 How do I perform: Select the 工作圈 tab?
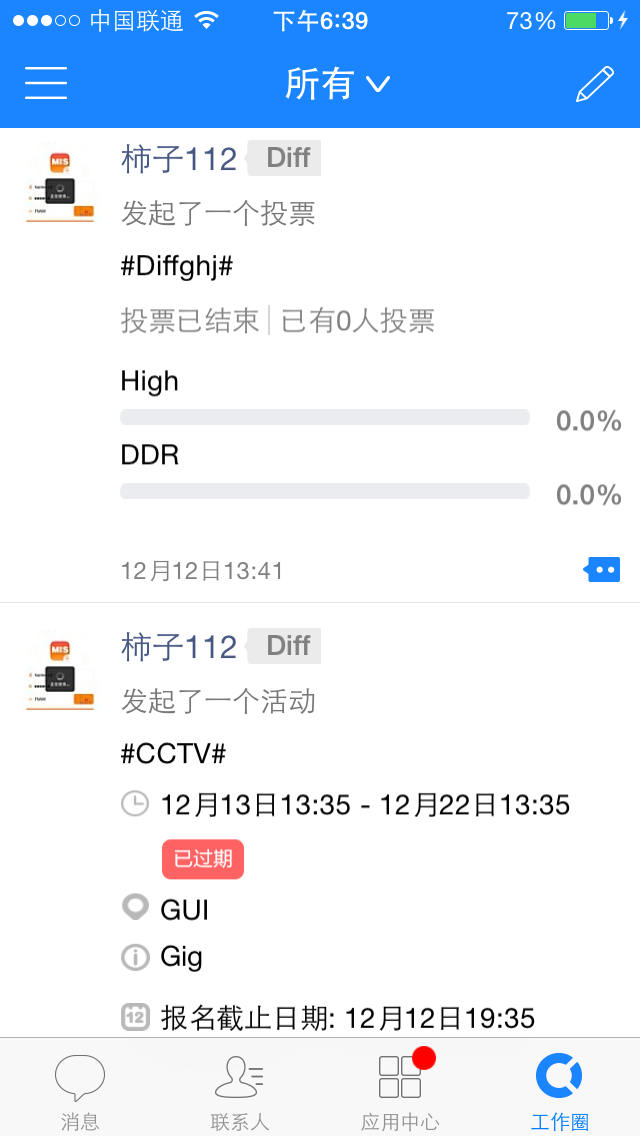(560, 1092)
